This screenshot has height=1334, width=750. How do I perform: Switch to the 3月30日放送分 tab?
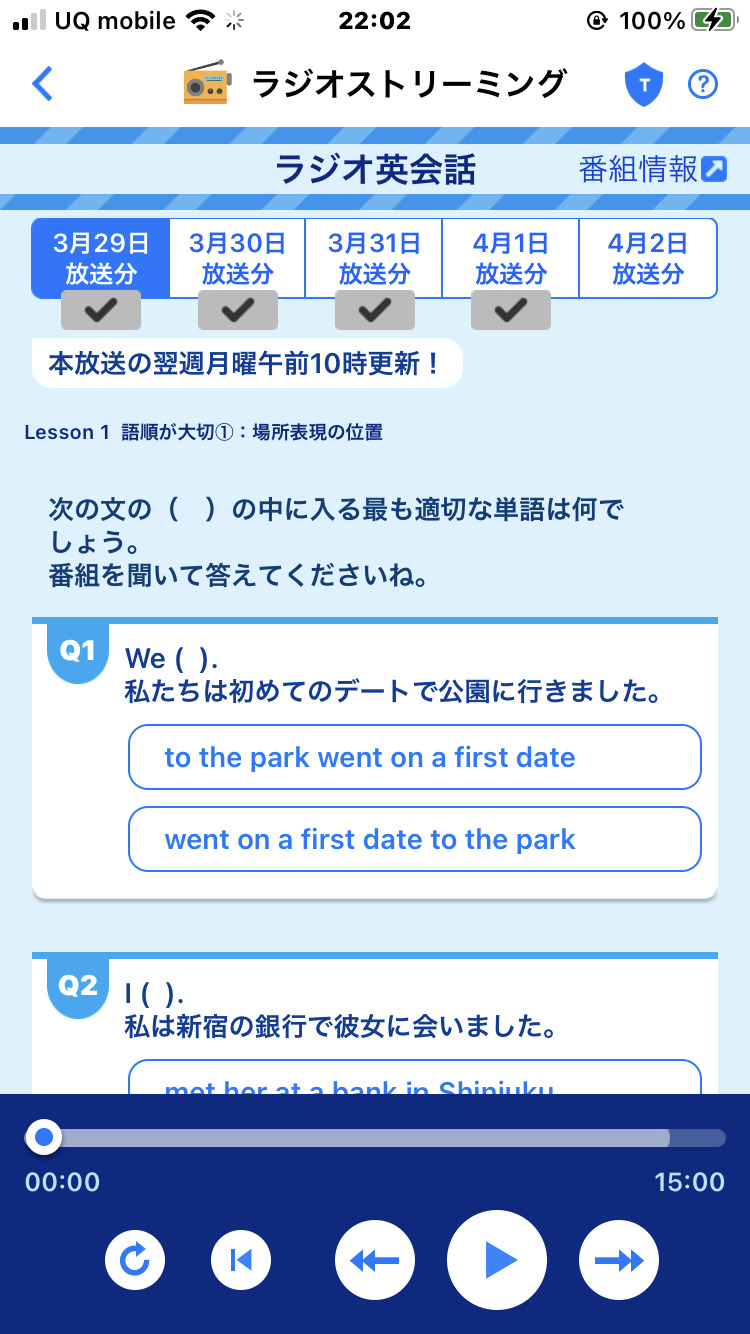(x=237, y=258)
